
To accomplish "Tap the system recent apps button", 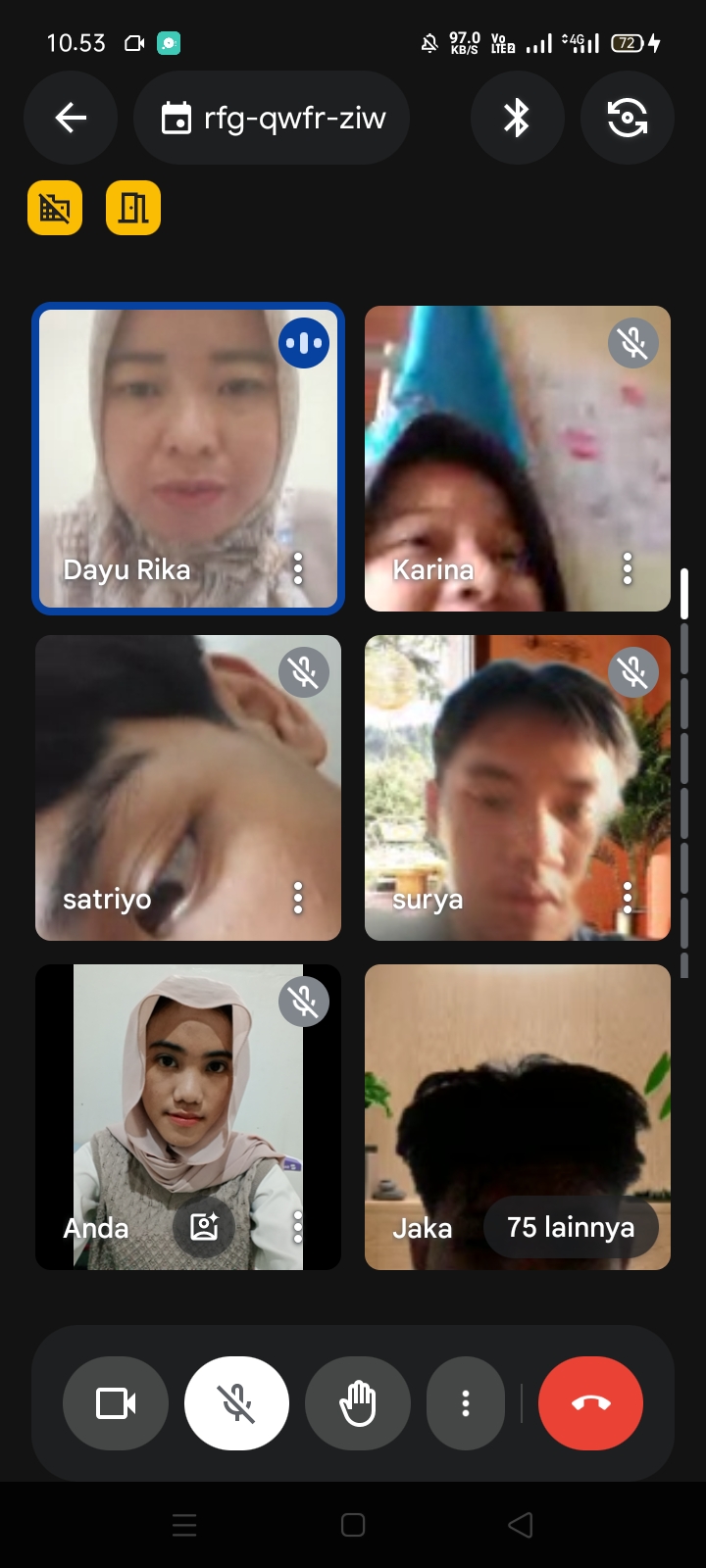I will [184, 1525].
